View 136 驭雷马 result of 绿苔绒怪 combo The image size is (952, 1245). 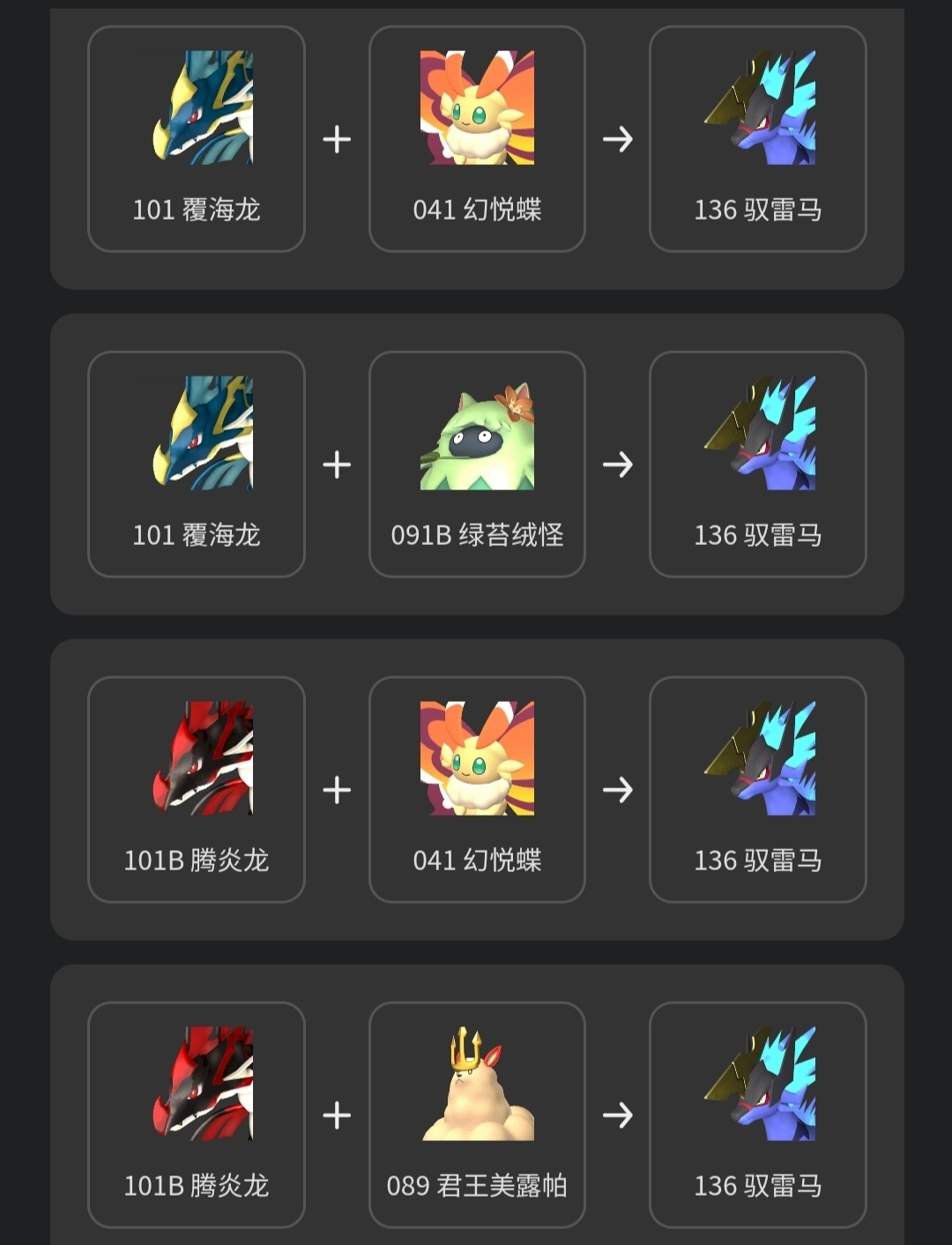pyautogui.click(x=757, y=465)
